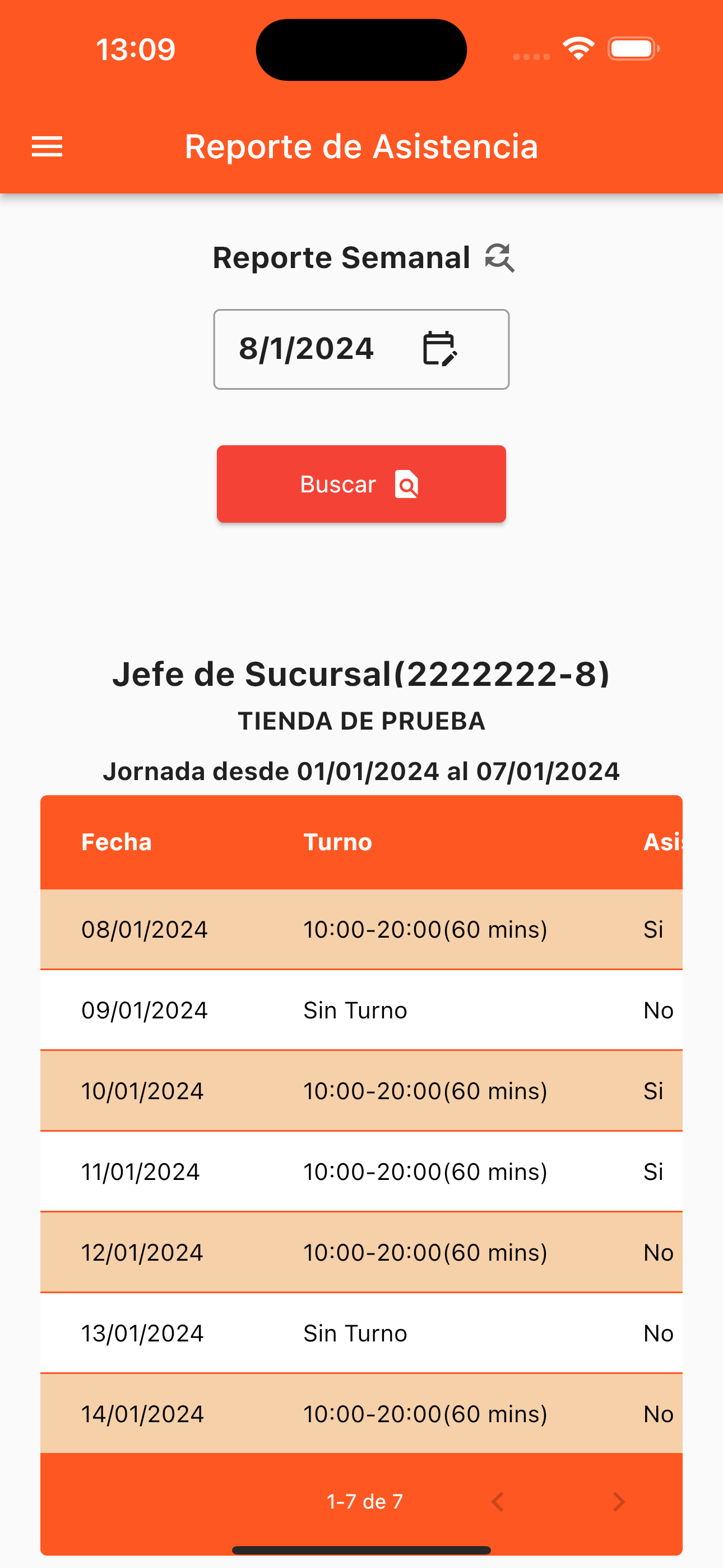
Task: Tap the refresh-search icon beside Reporte Semanal
Action: pyautogui.click(x=499, y=258)
